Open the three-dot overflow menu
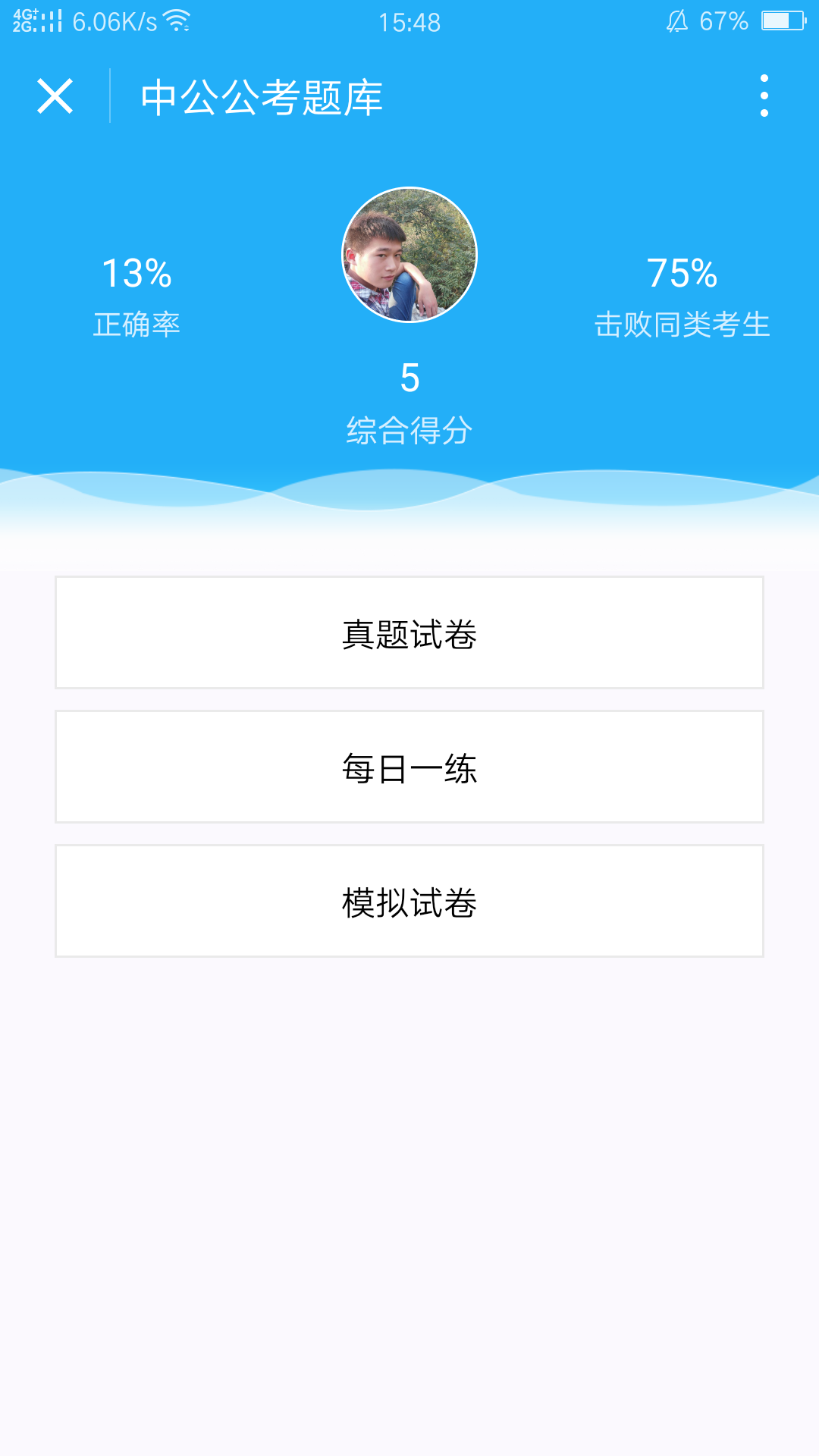The width and height of the screenshot is (819, 1456). point(764,96)
